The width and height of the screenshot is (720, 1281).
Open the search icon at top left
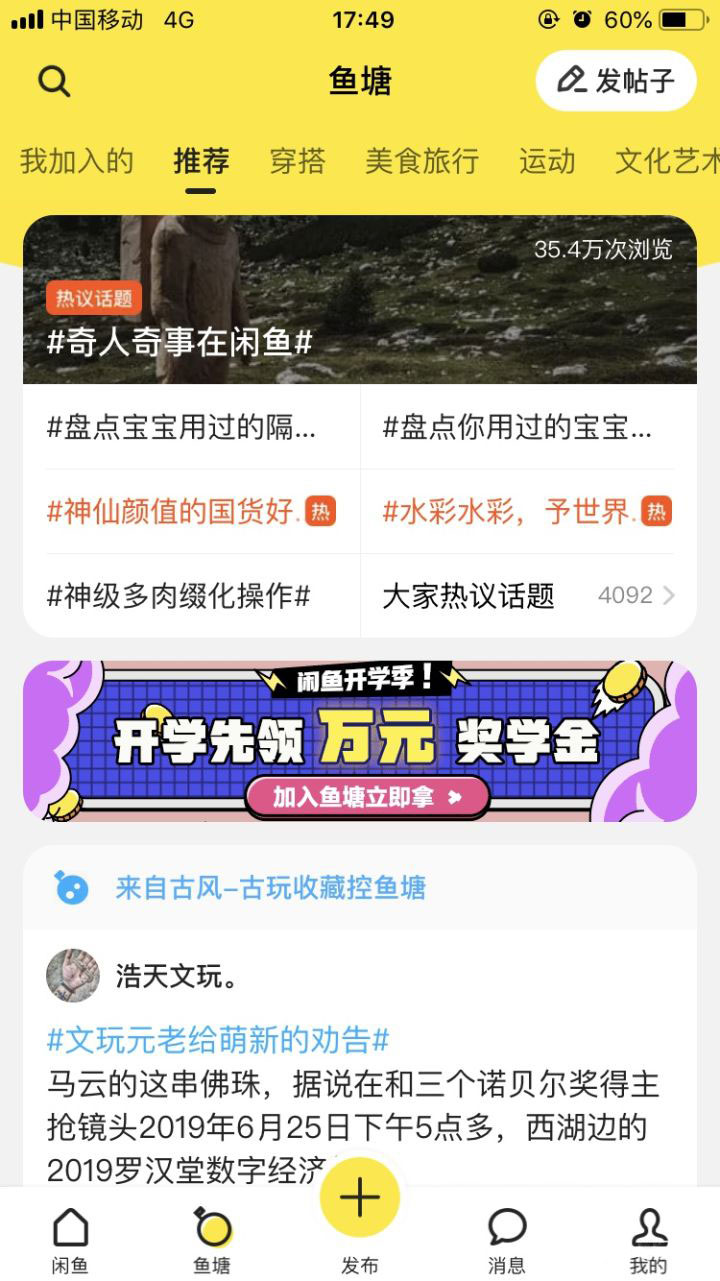[54, 79]
